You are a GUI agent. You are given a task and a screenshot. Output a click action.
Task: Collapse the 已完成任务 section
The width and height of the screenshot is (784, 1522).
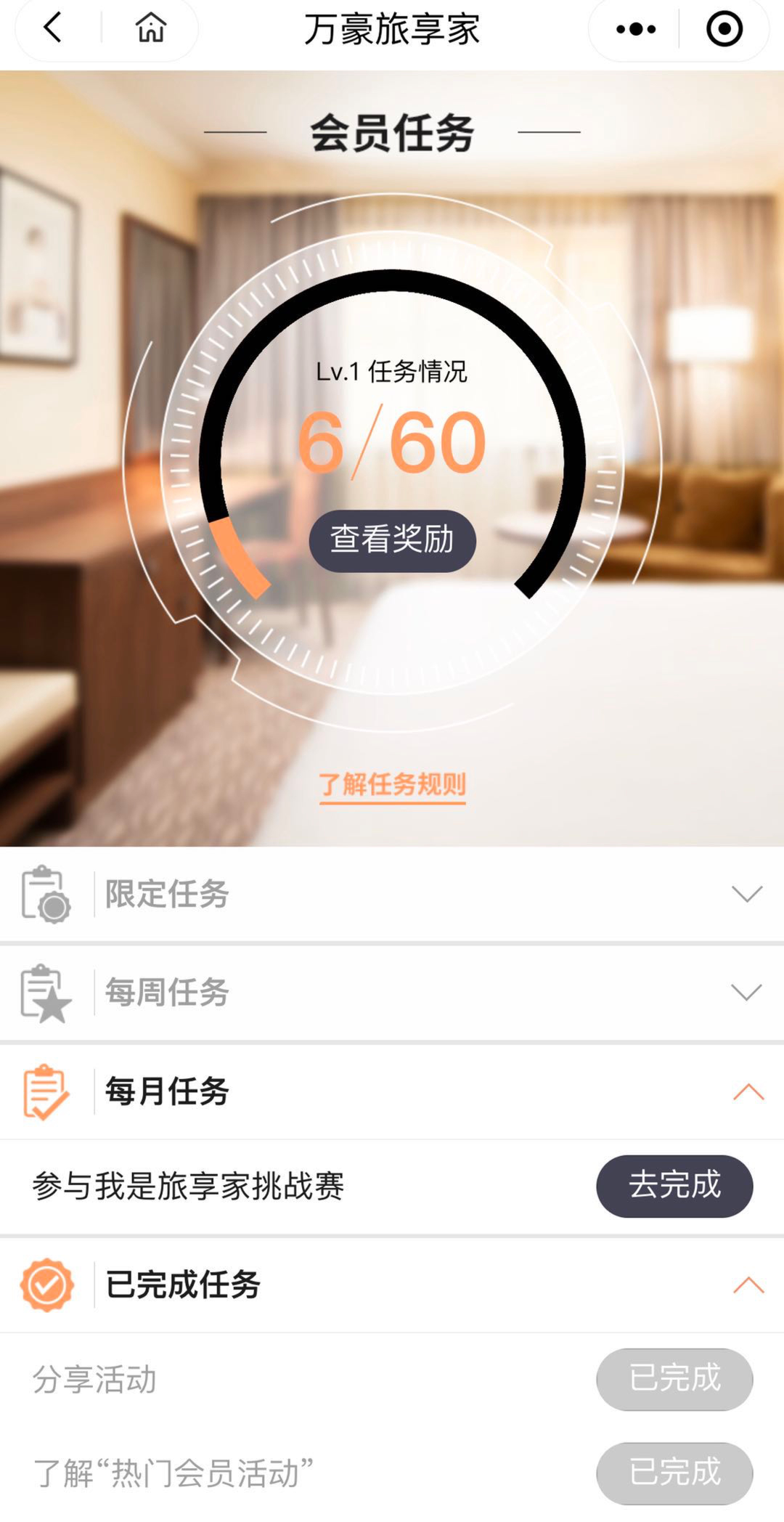pos(748,1285)
